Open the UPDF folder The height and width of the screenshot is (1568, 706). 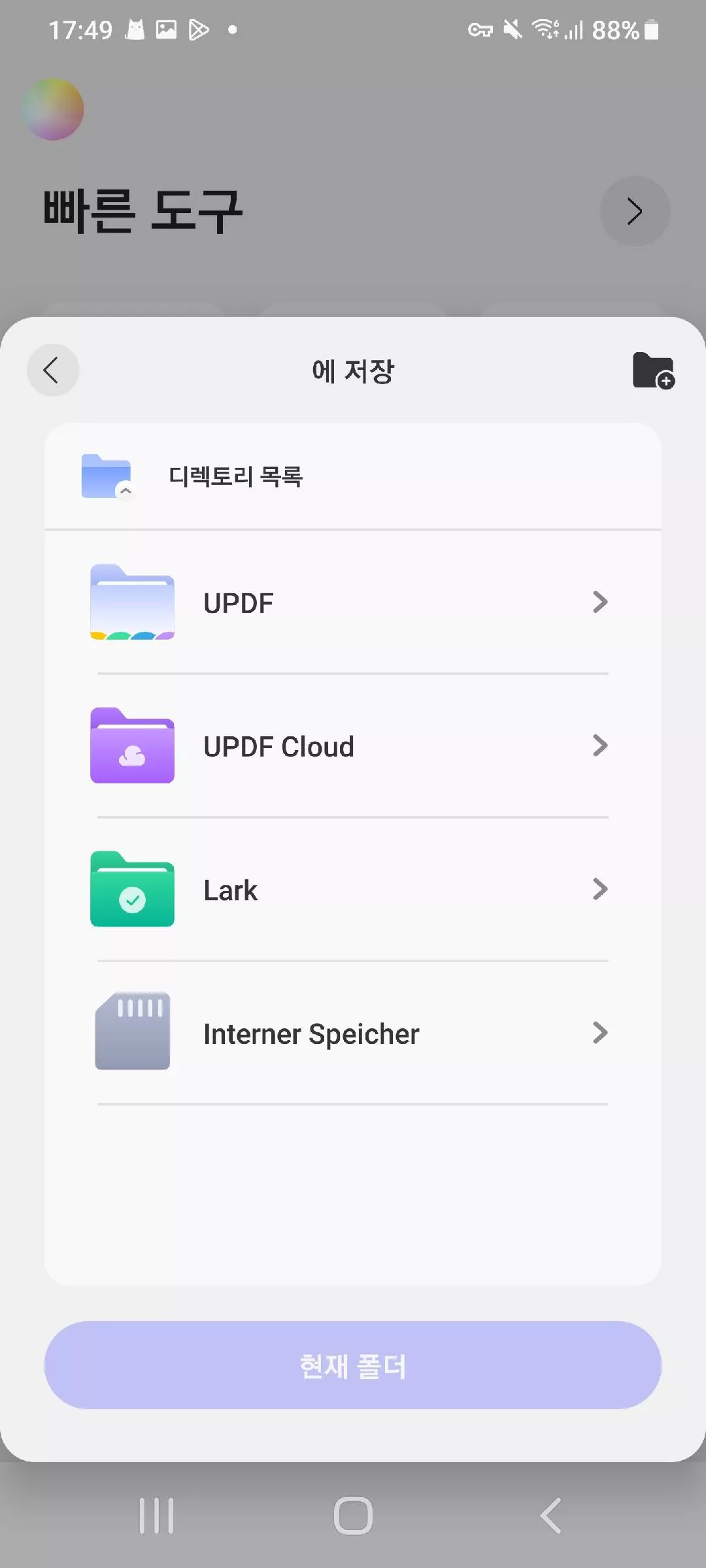click(x=352, y=602)
